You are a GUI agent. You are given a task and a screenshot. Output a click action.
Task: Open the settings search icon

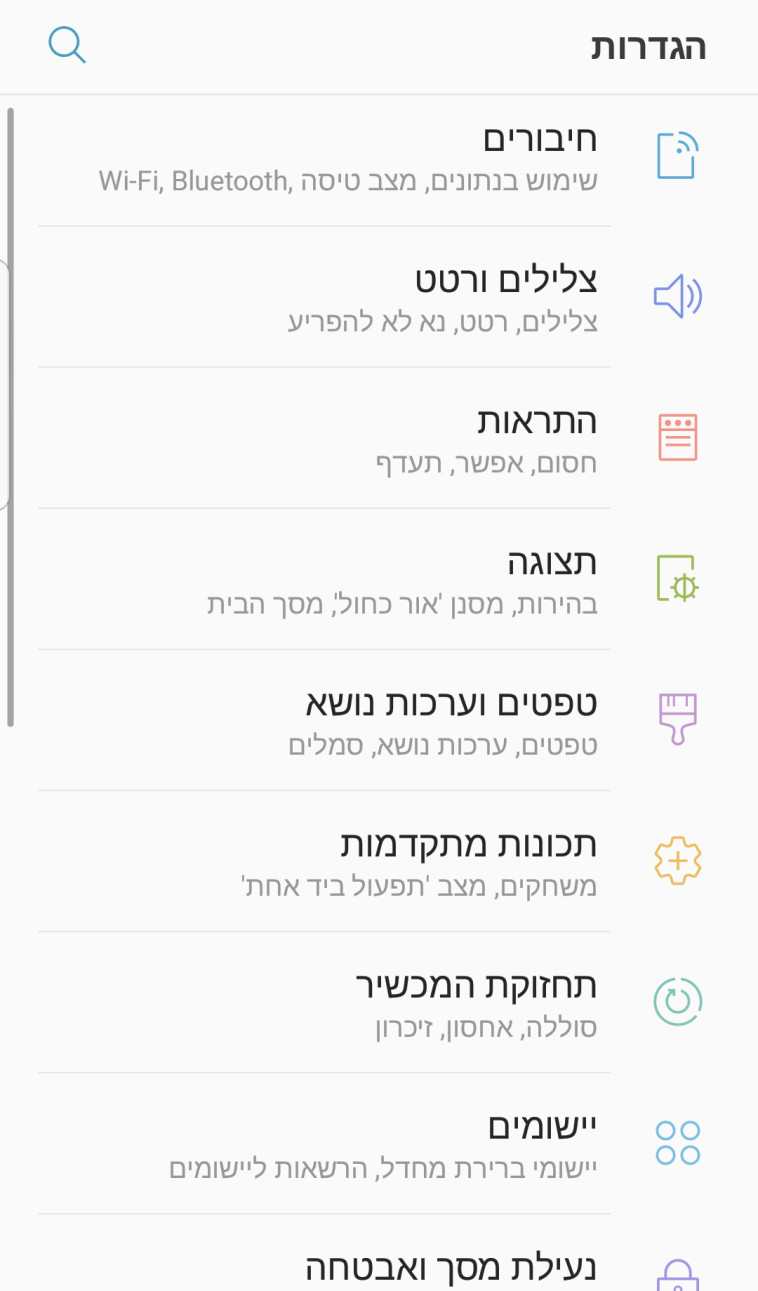click(67, 45)
